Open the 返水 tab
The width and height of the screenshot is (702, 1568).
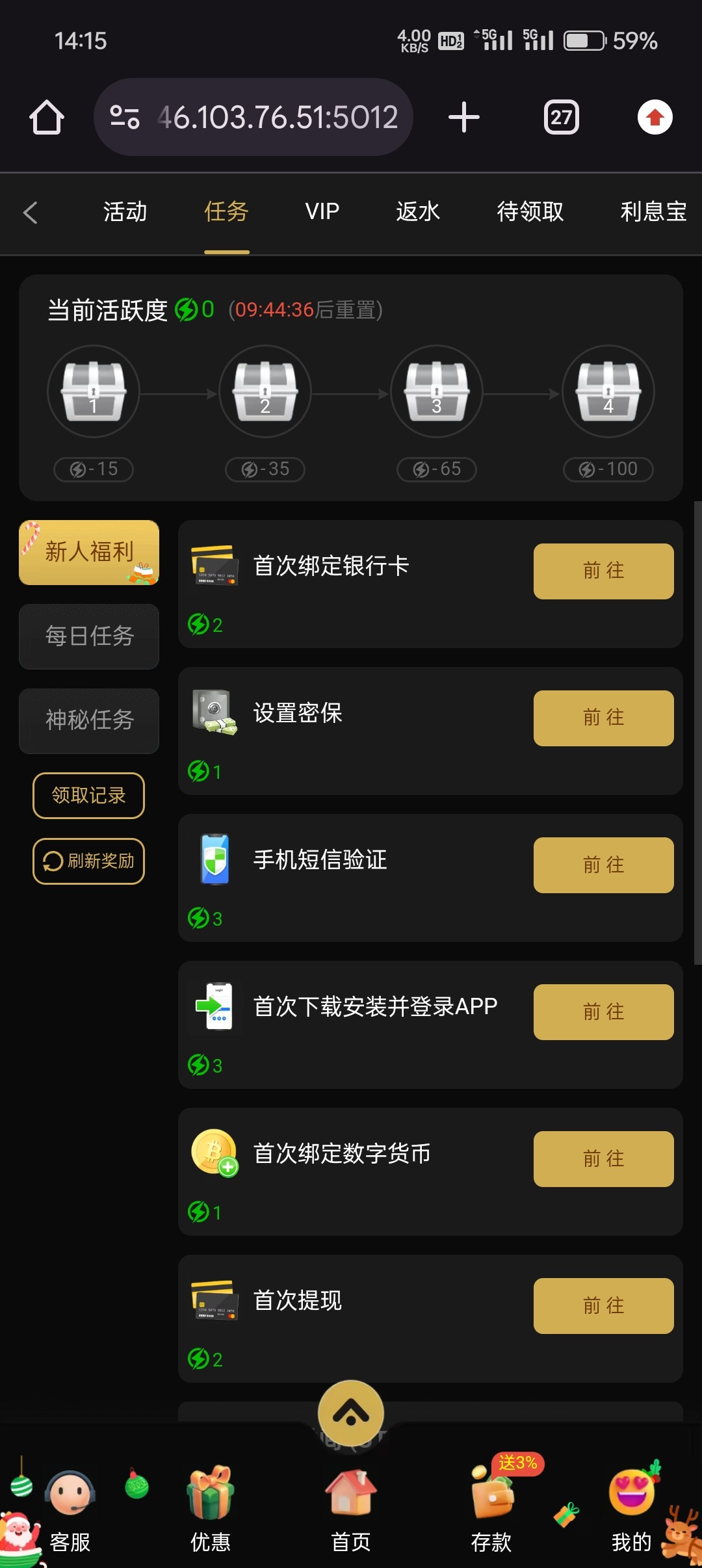click(x=418, y=212)
